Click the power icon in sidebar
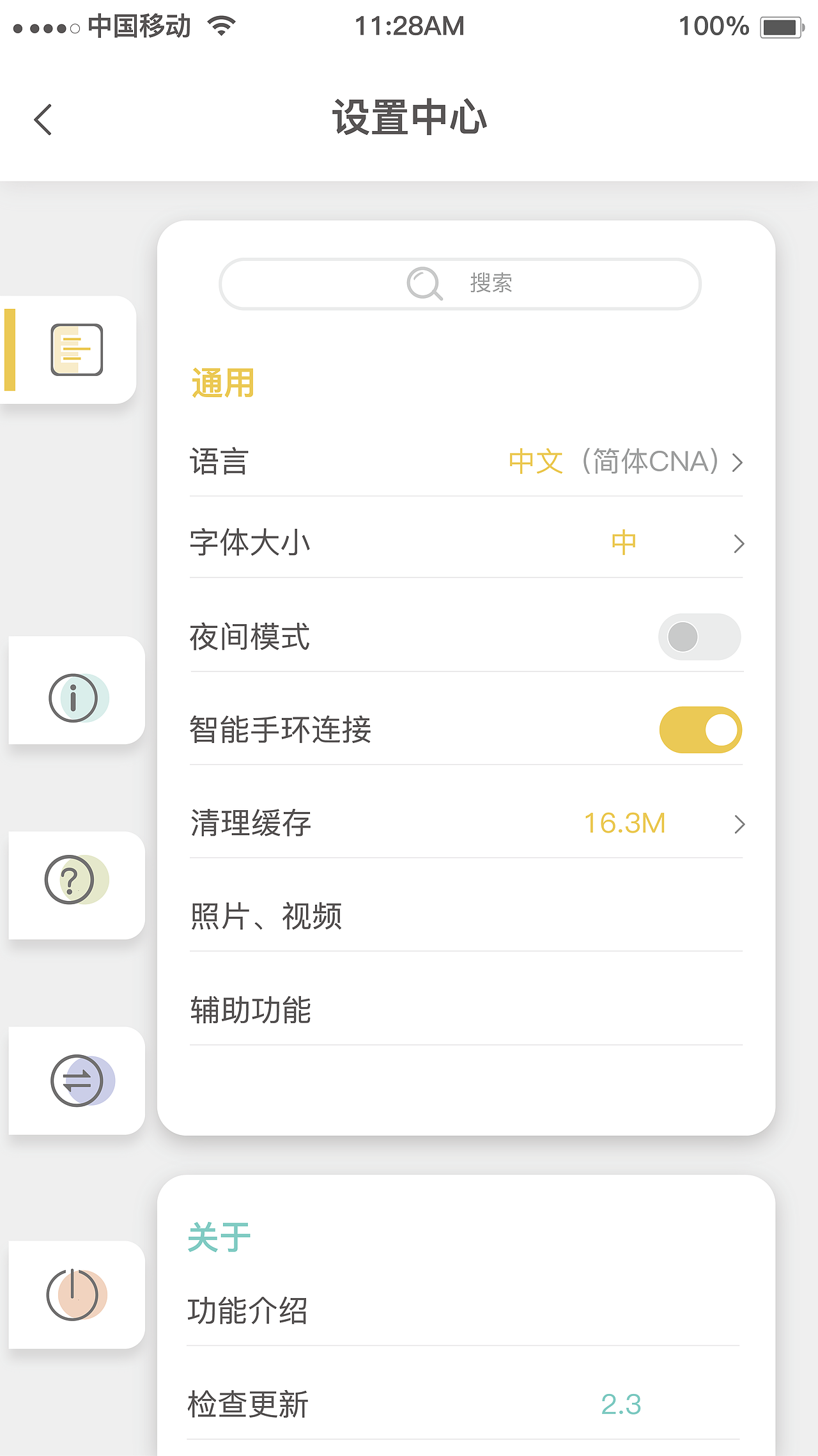The image size is (818, 1456). tap(73, 1296)
